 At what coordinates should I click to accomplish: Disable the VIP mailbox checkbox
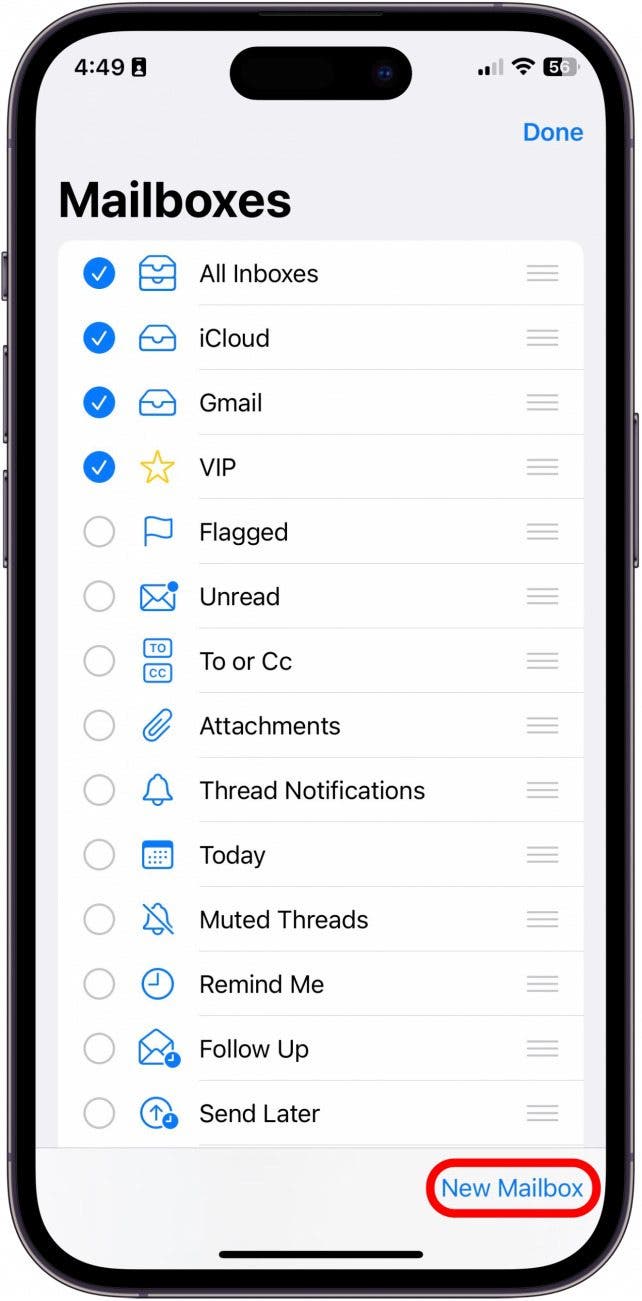coord(99,467)
